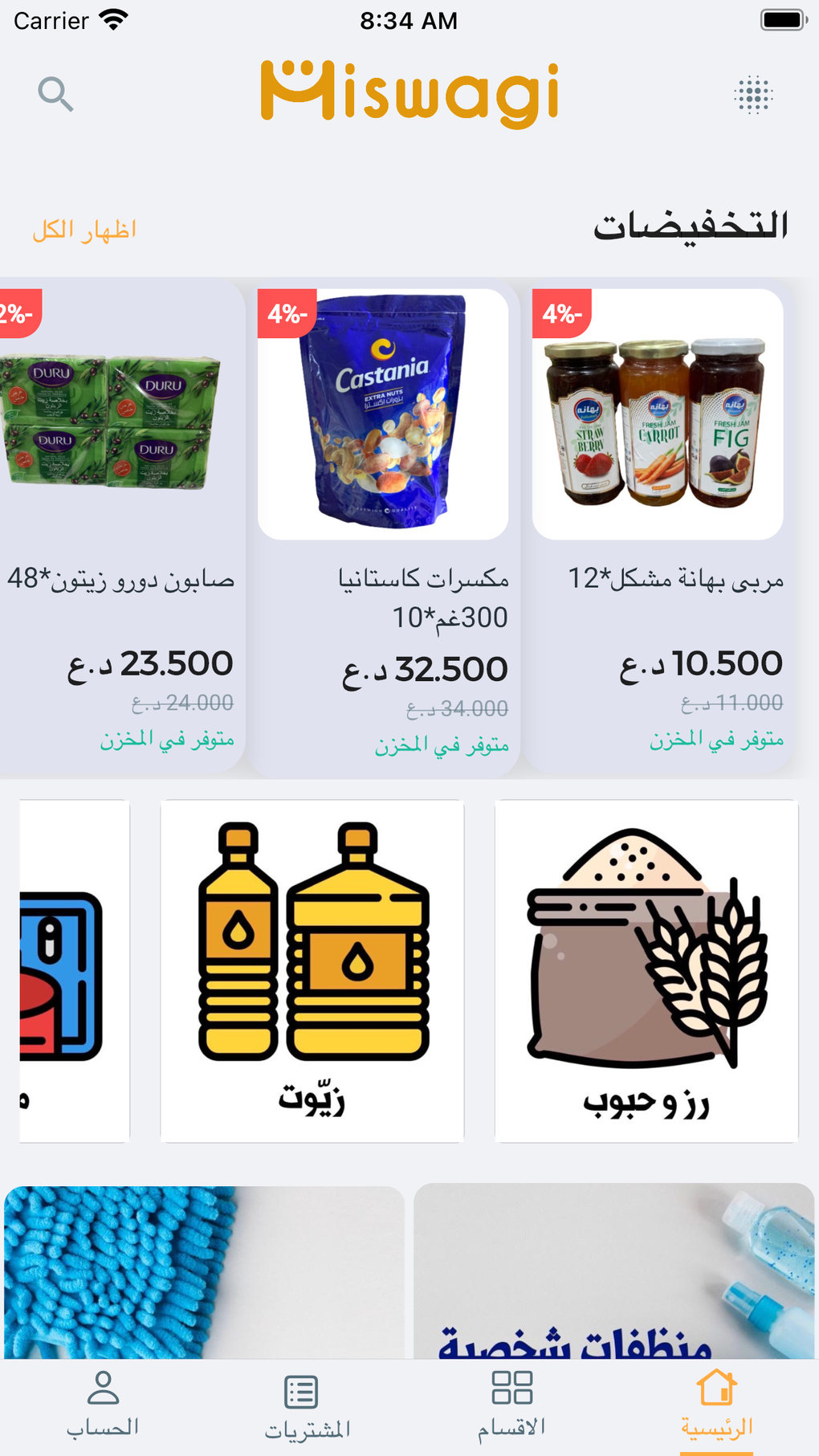819x1456 pixels.
Task: Open the مربى بهانة مشكل product card
Action: pyautogui.click(x=658, y=526)
